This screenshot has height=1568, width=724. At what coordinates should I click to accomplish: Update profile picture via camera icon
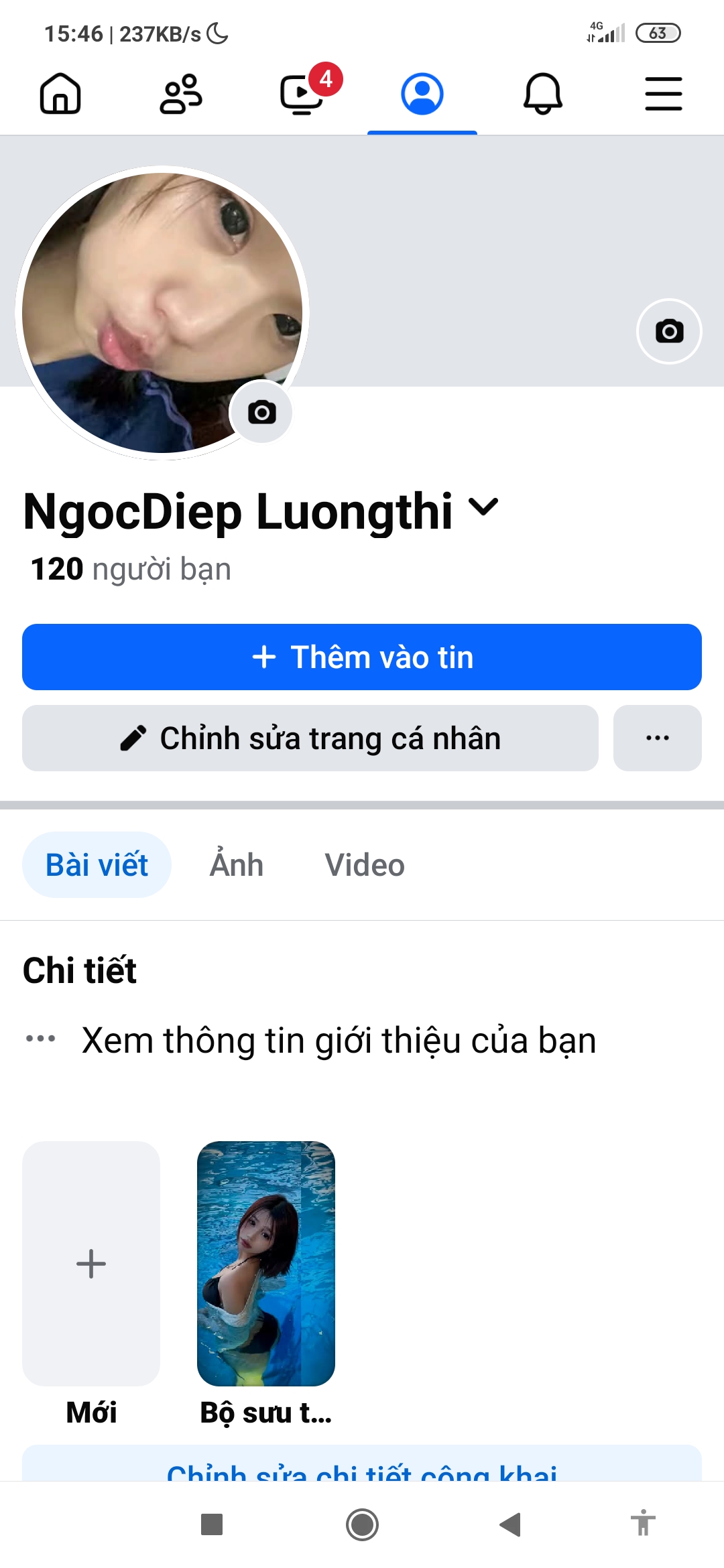click(x=261, y=412)
